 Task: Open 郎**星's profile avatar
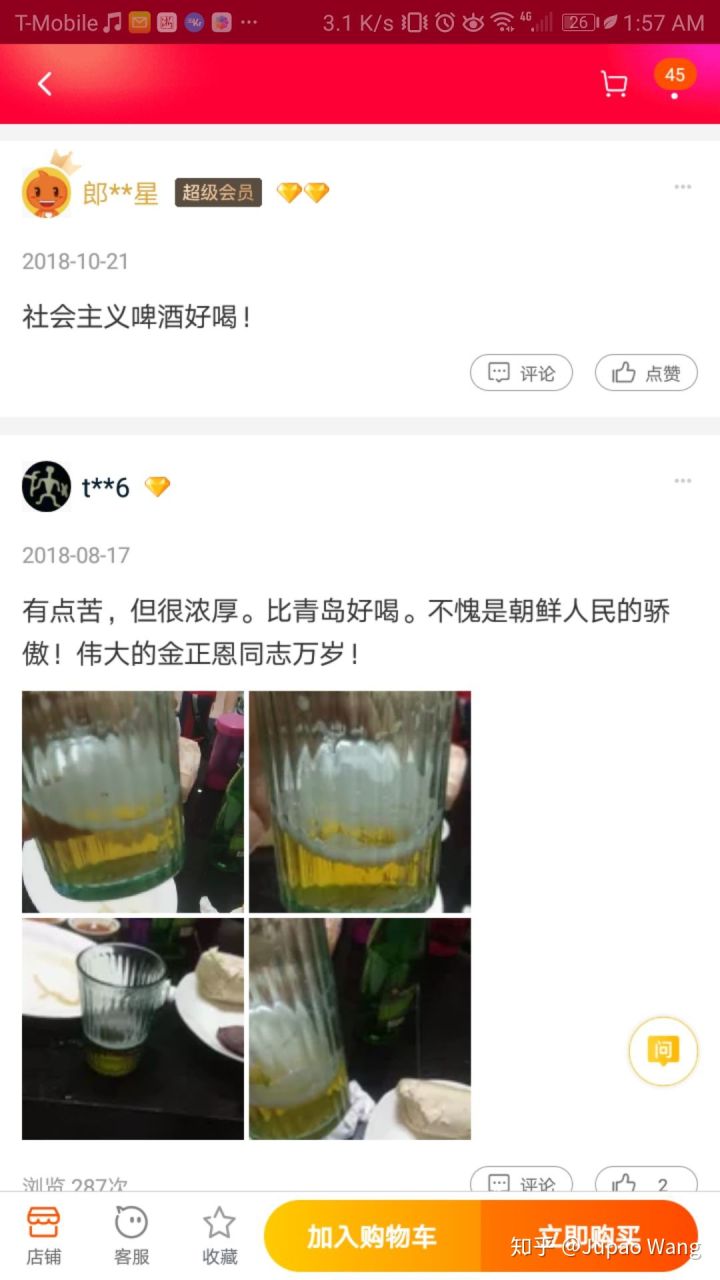click(x=47, y=191)
